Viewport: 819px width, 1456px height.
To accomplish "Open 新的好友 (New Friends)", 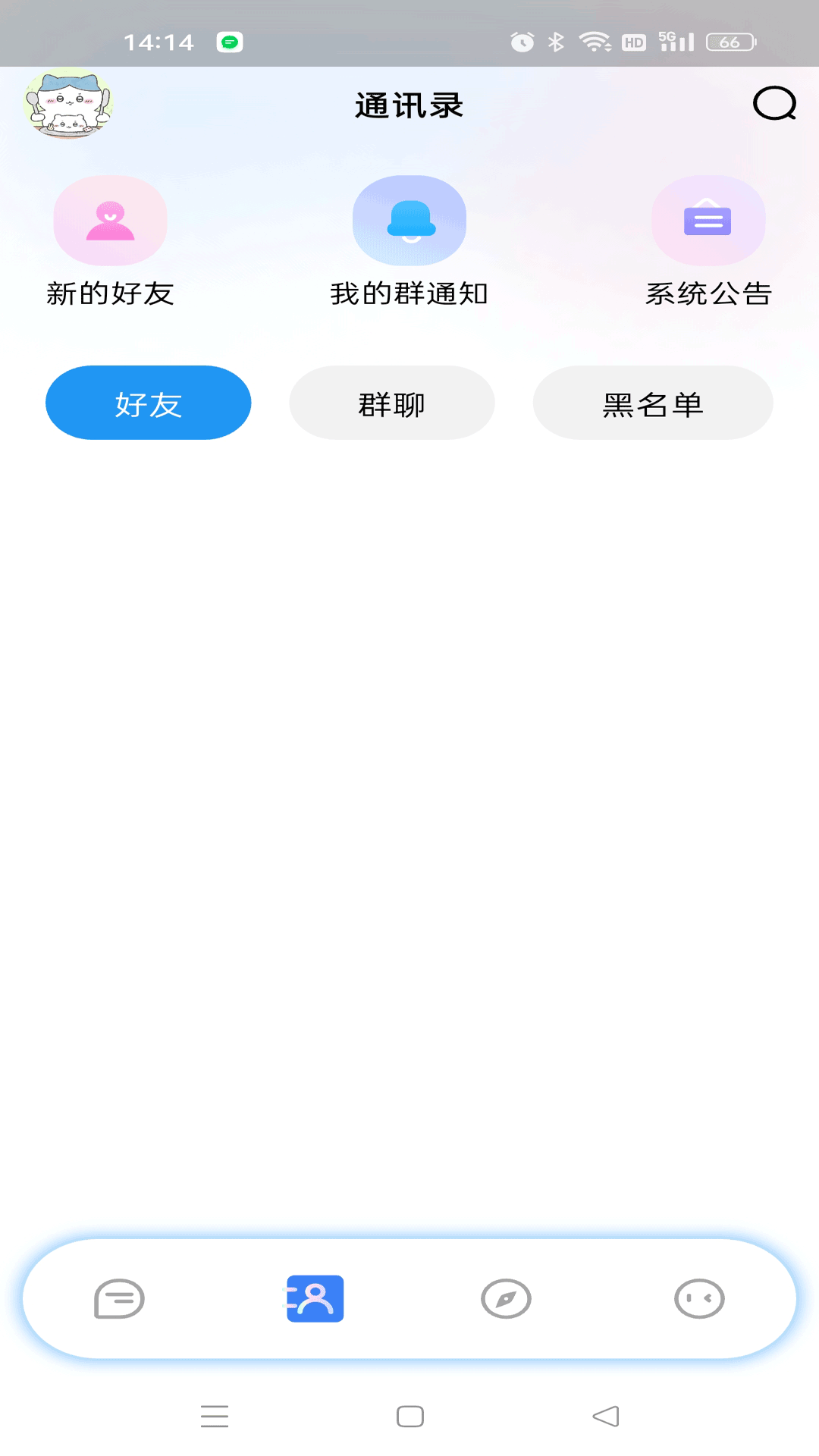I will (110, 220).
